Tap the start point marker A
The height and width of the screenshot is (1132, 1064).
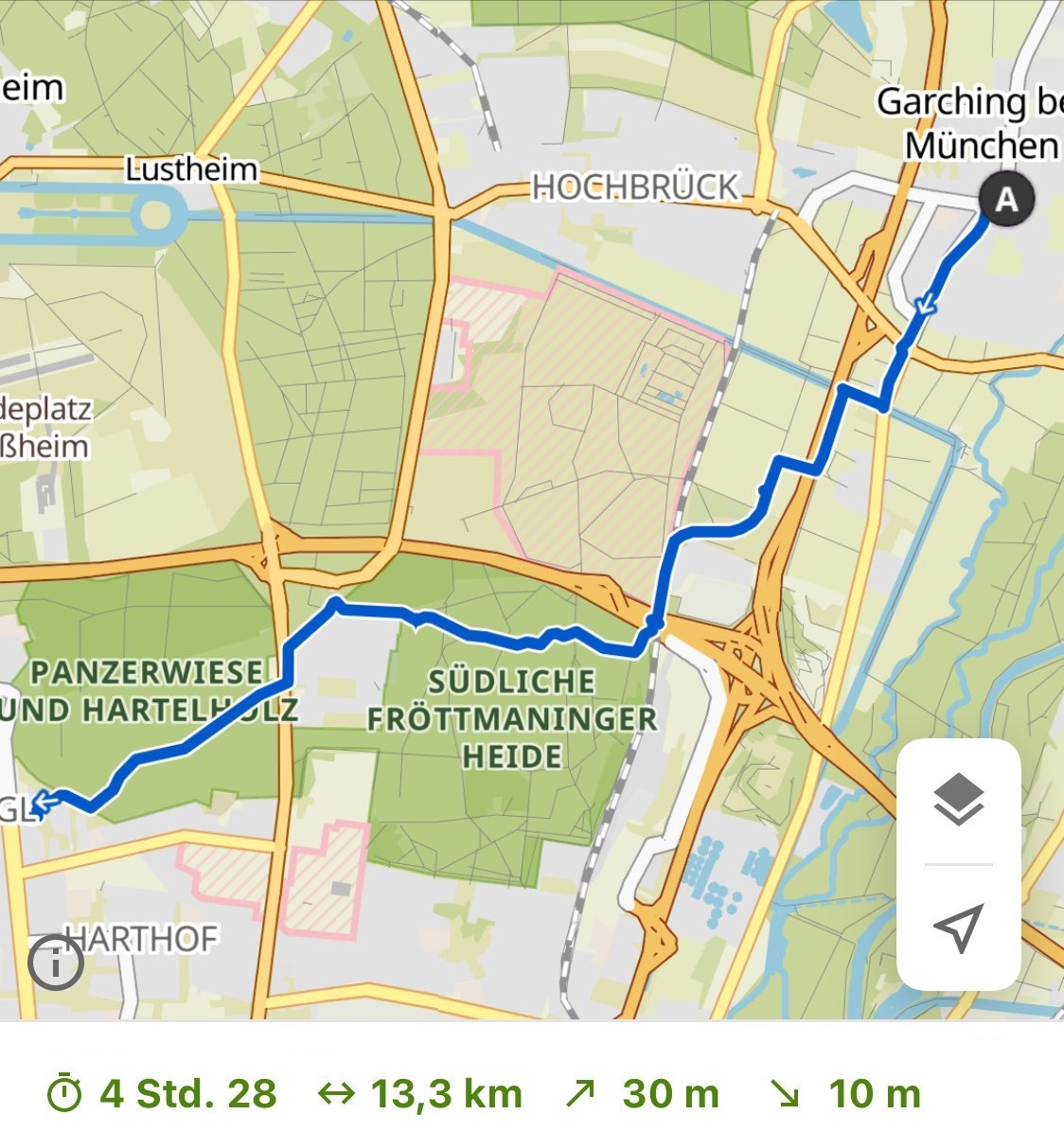[1006, 200]
